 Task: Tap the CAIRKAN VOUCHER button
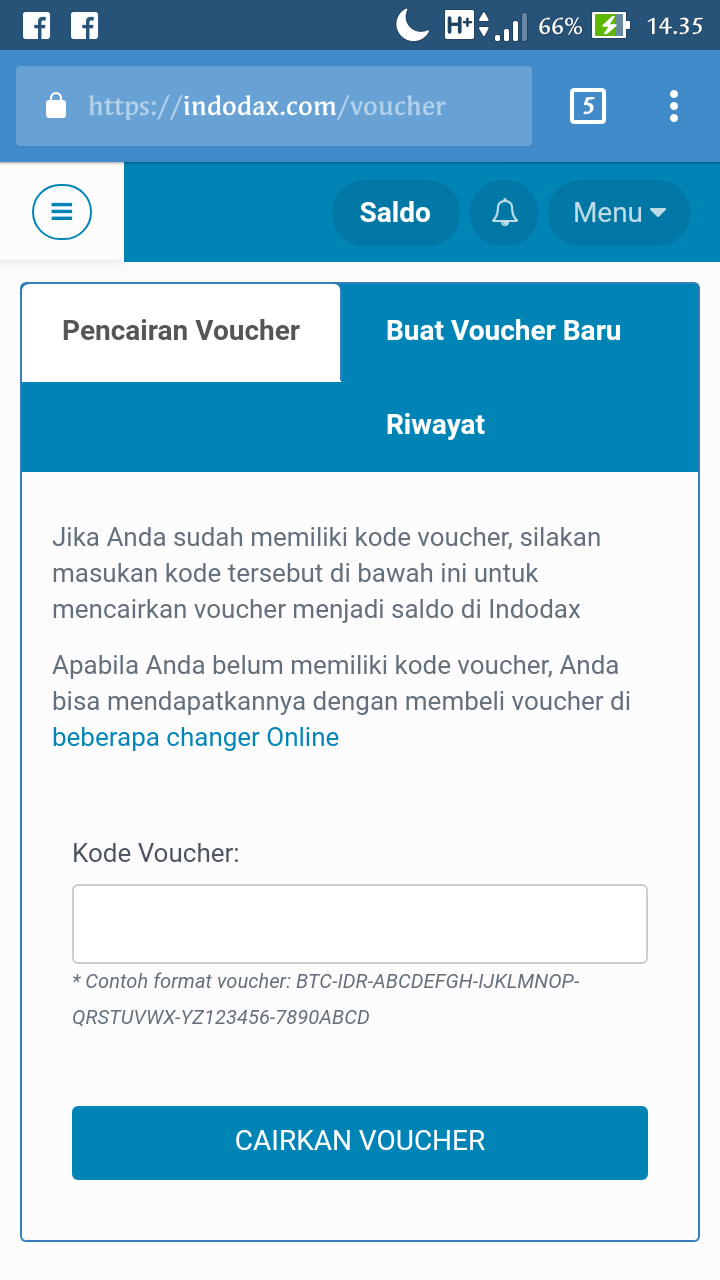pos(360,1142)
